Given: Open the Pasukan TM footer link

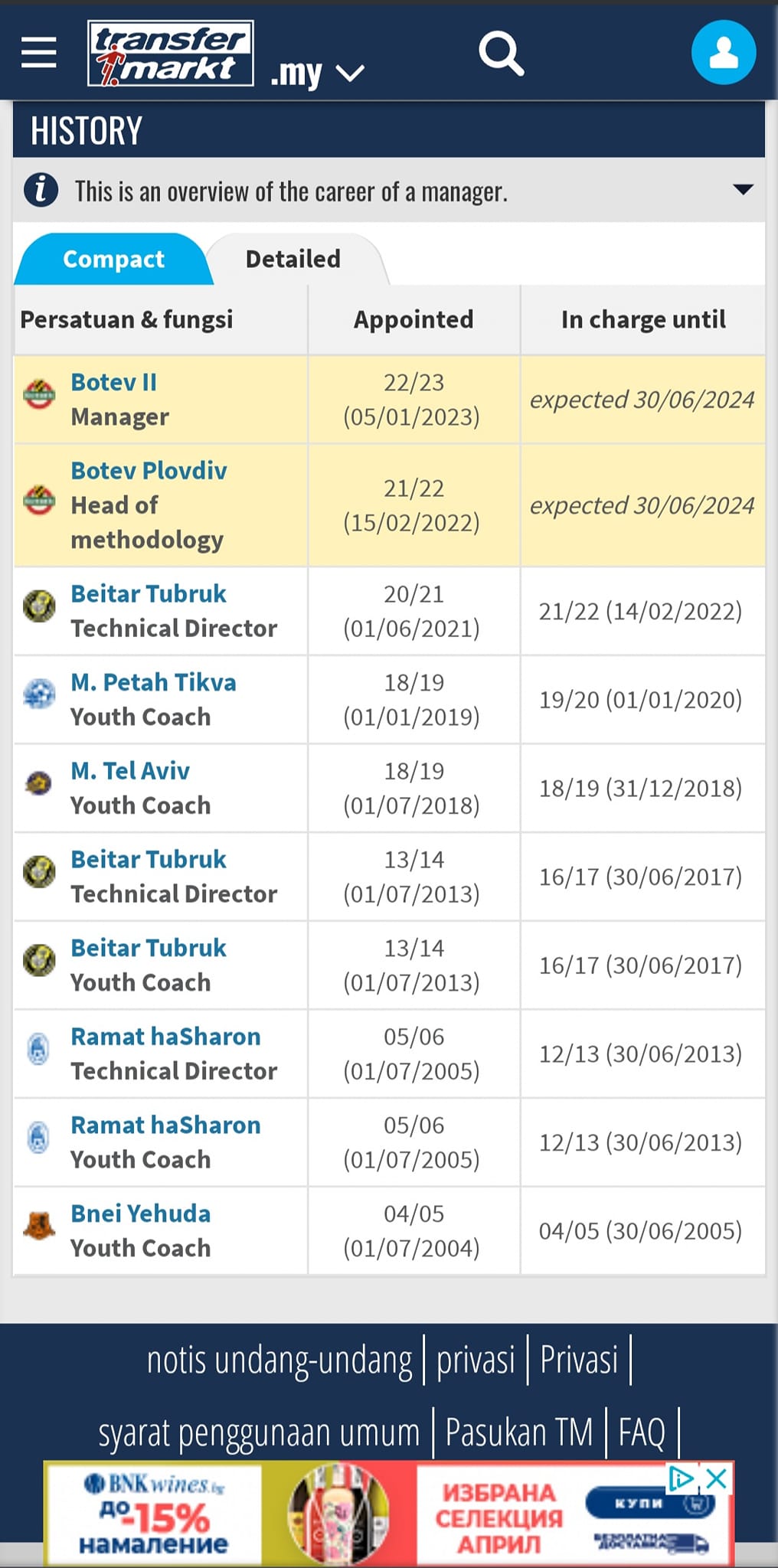Looking at the screenshot, I should point(519,1432).
